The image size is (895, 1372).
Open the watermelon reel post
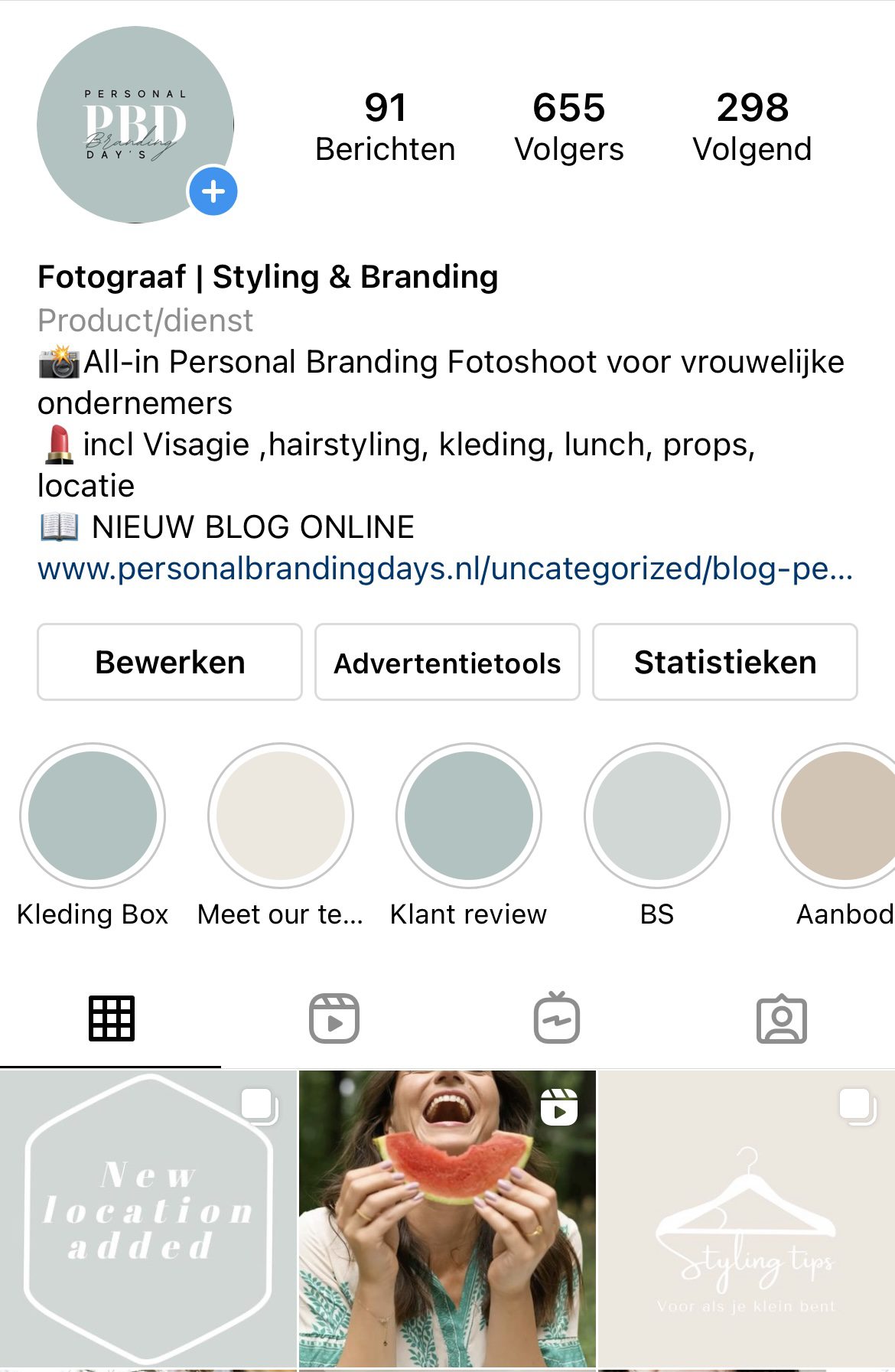pyautogui.click(x=447, y=1218)
